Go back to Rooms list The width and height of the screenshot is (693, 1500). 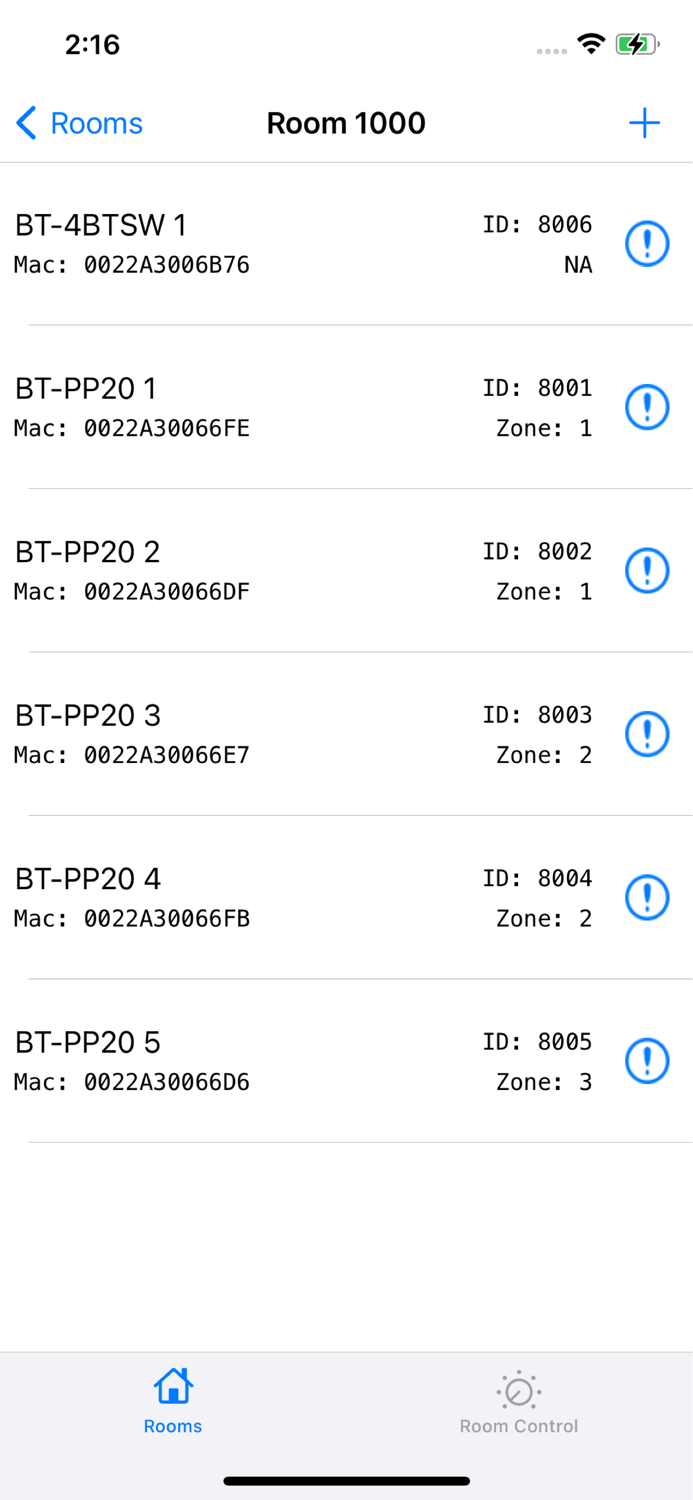80,123
